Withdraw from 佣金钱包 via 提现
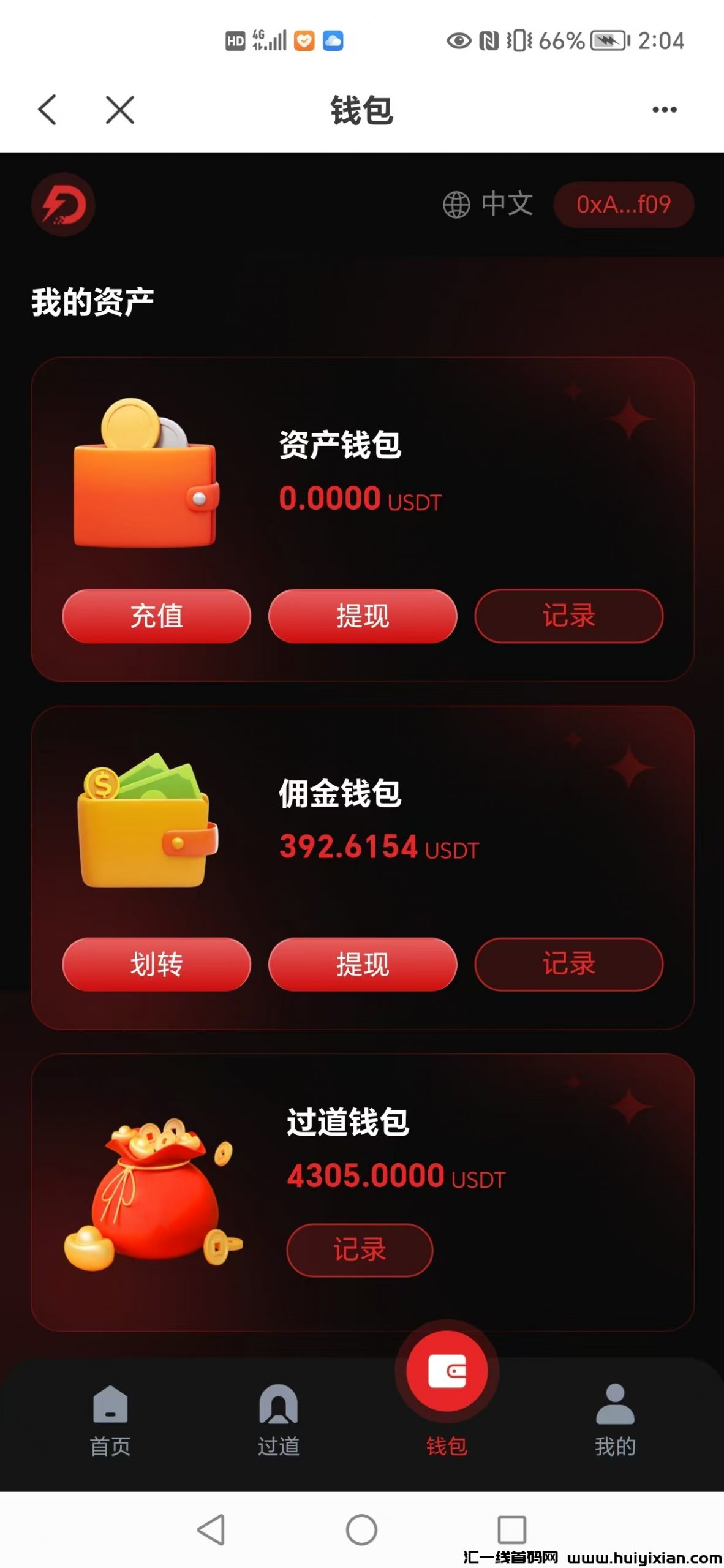This screenshot has height=1568, width=724. coord(363,964)
